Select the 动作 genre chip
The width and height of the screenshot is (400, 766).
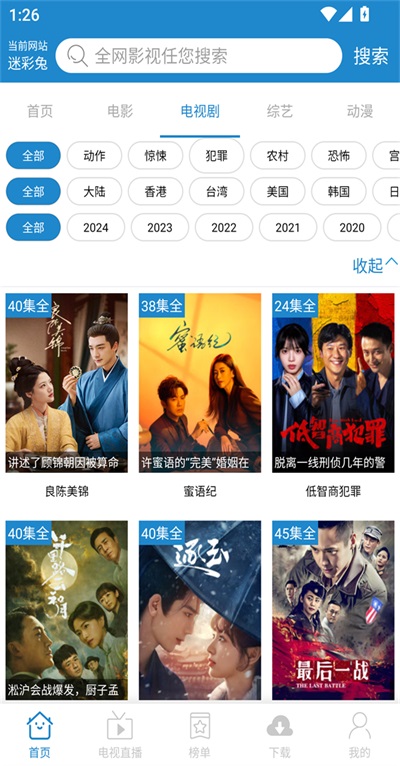point(94,156)
